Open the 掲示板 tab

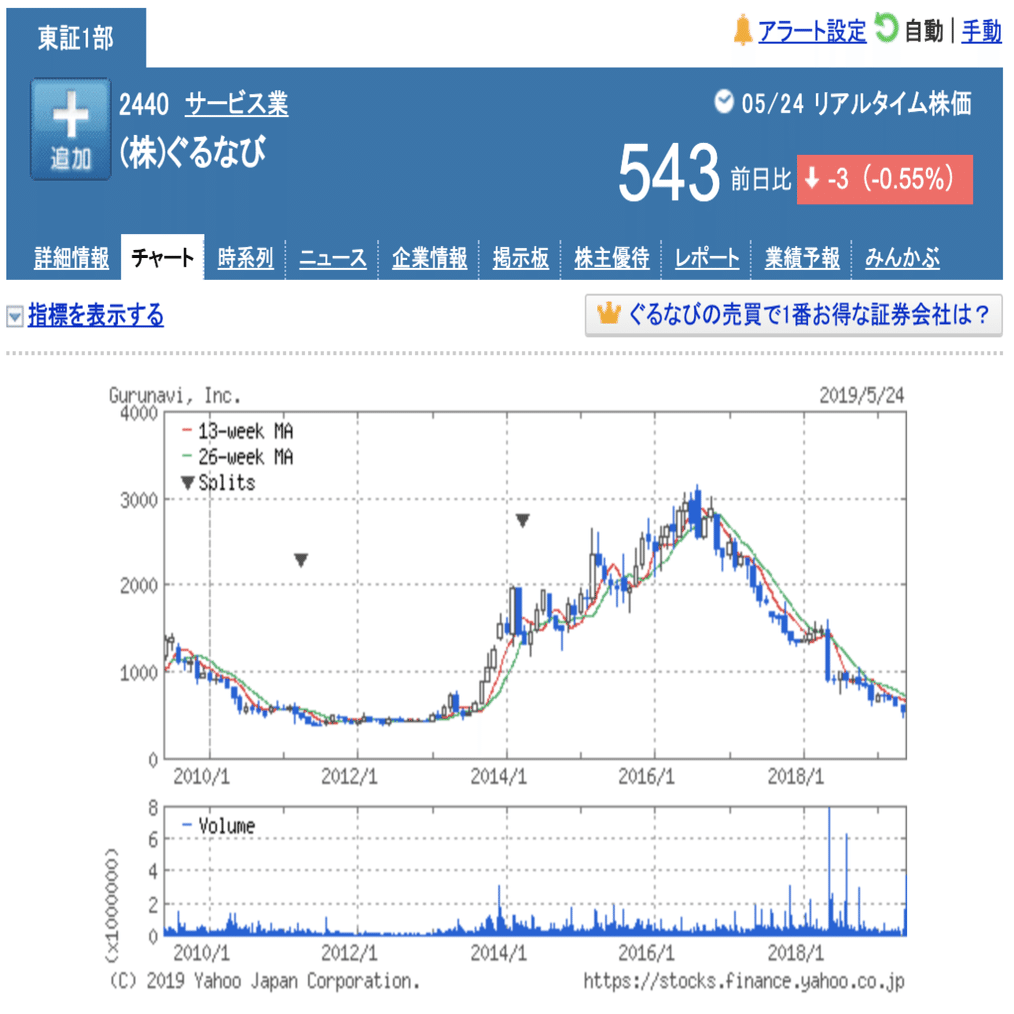[x=520, y=259]
